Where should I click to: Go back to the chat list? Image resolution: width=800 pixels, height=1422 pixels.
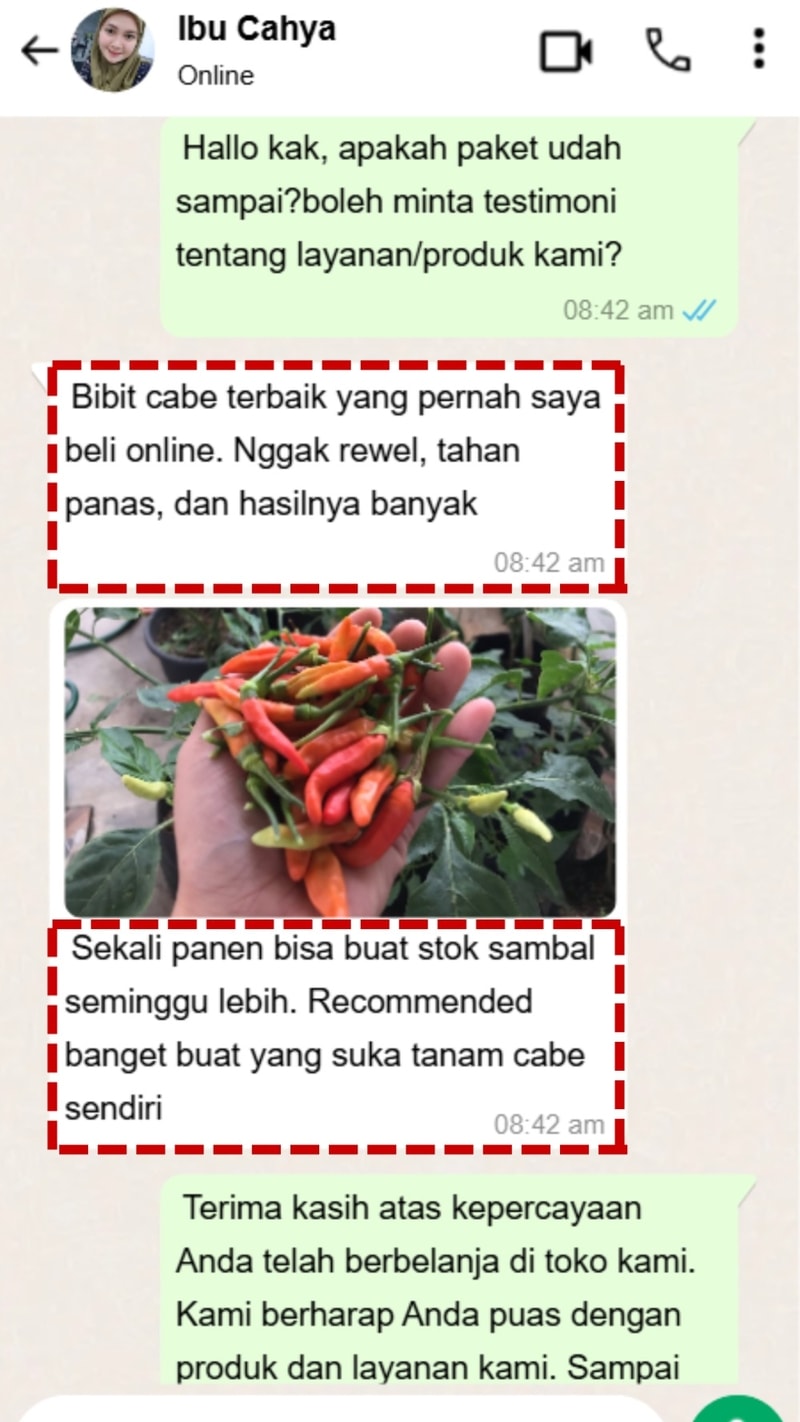pyautogui.click(x=39, y=50)
